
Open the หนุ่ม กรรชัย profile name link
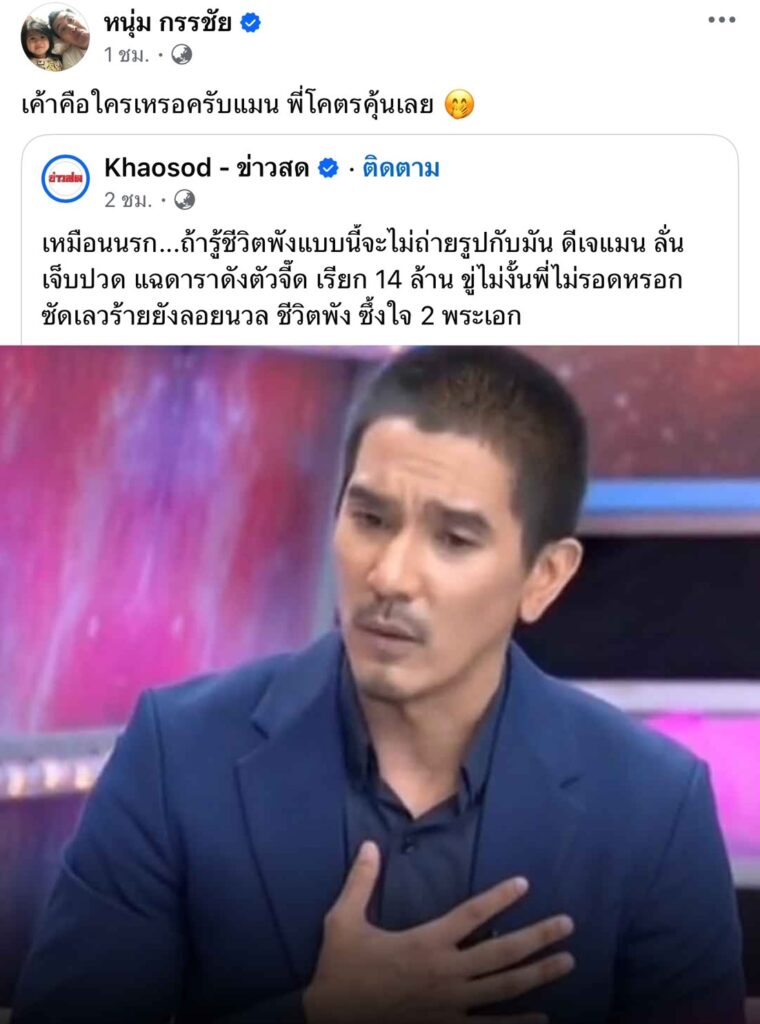click(165, 22)
